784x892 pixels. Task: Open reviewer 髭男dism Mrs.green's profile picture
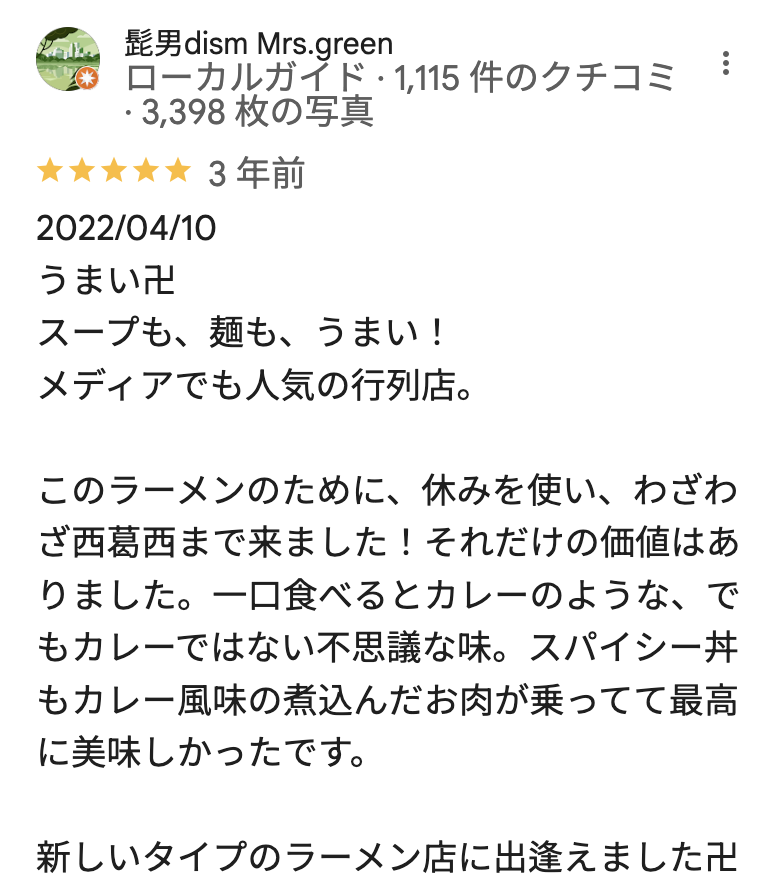click(x=69, y=60)
